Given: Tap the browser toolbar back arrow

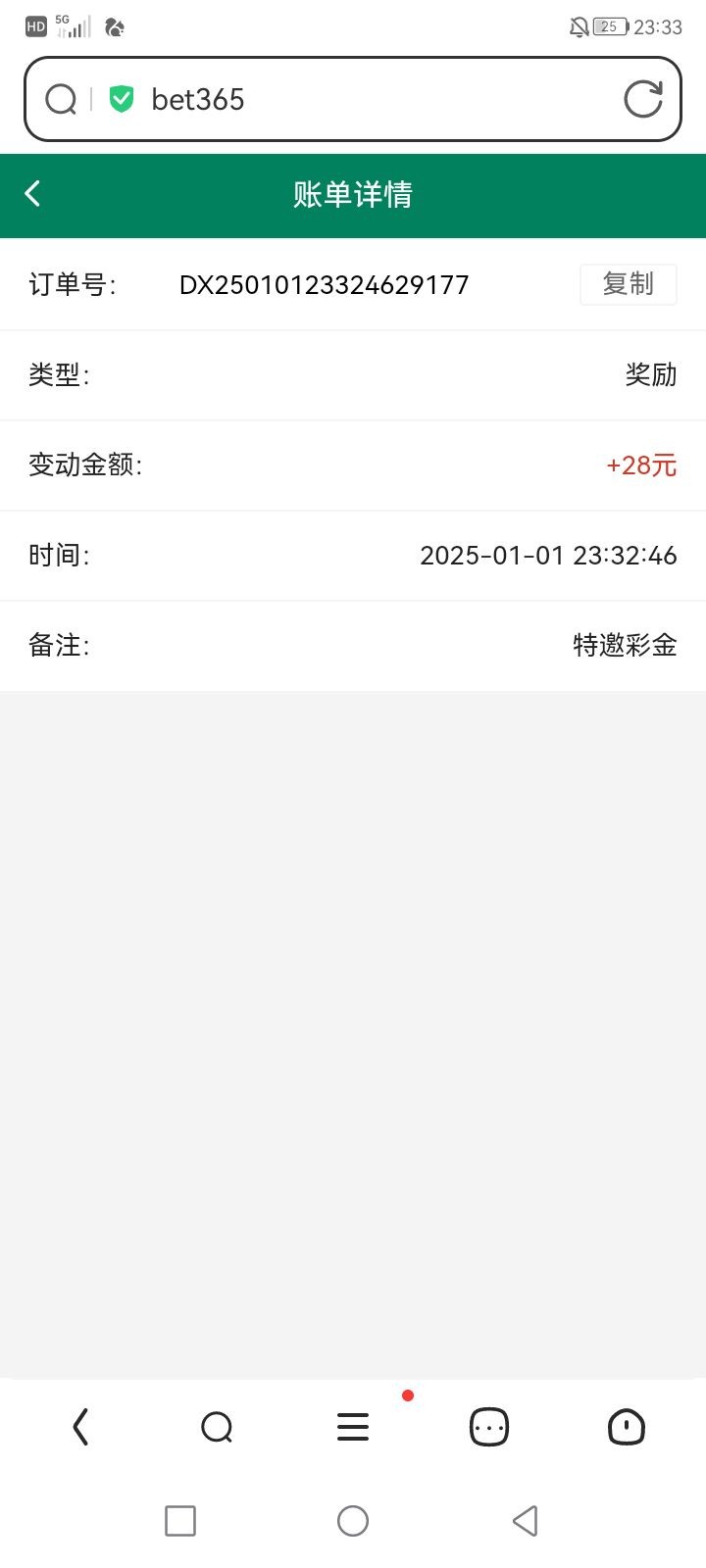Looking at the screenshot, I should pyautogui.click(x=80, y=1427).
